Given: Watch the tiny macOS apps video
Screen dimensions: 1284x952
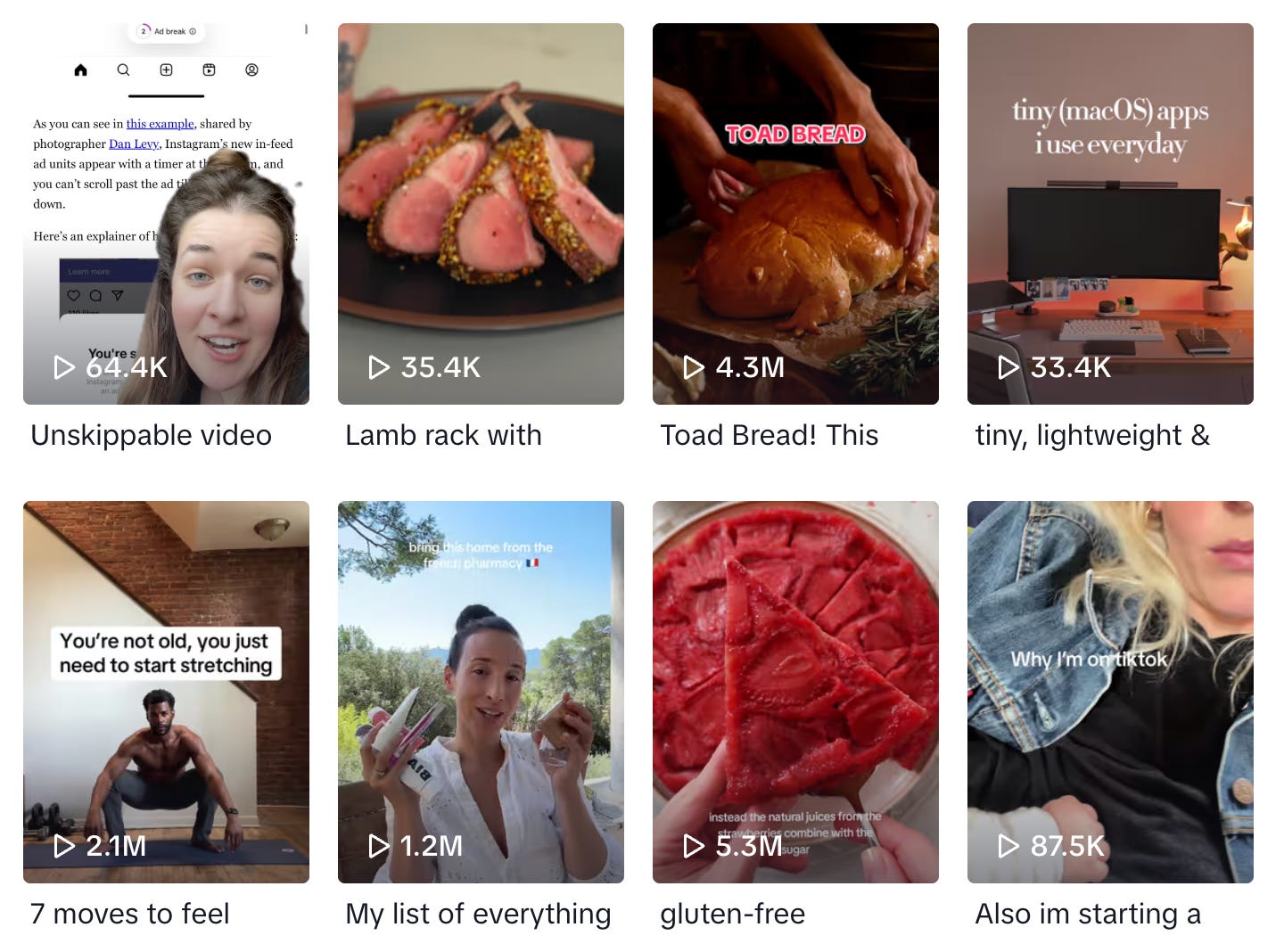Looking at the screenshot, I should click(x=1110, y=214).
